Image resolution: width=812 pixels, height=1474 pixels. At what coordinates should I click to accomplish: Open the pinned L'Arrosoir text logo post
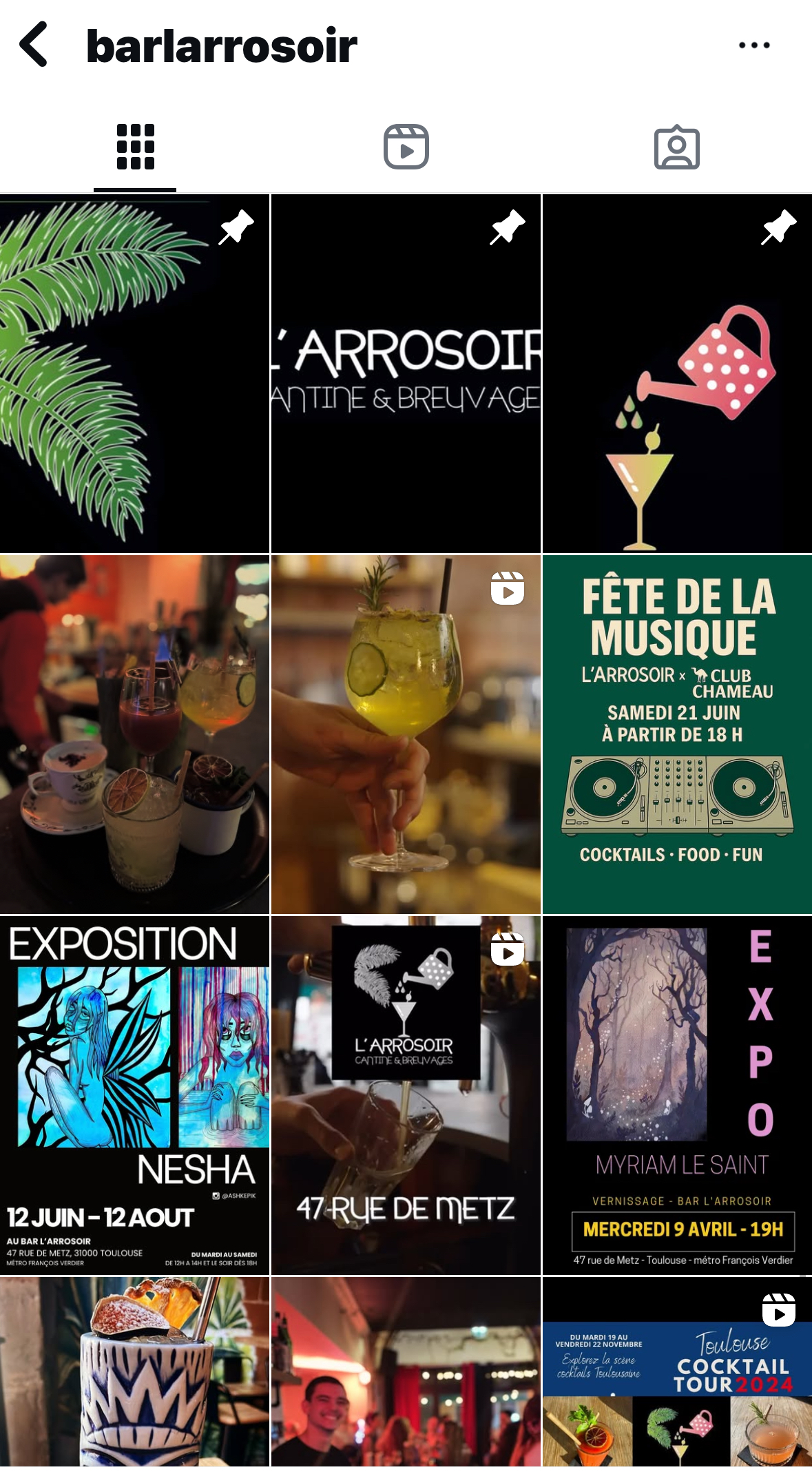(x=406, y=373)
